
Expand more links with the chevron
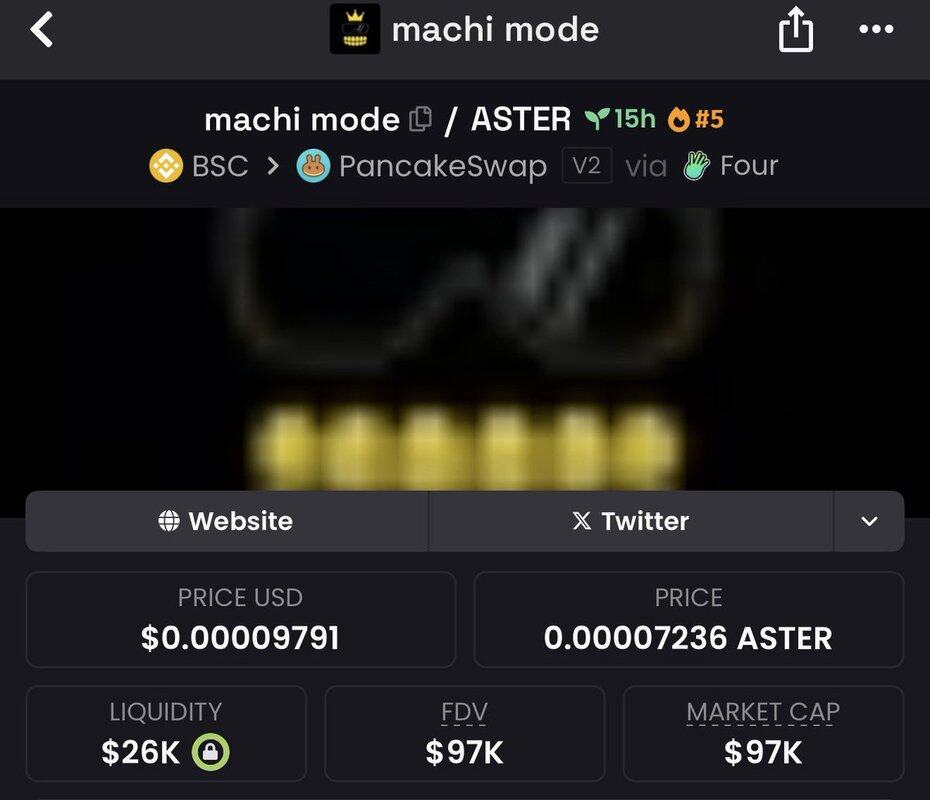[869, 521]
